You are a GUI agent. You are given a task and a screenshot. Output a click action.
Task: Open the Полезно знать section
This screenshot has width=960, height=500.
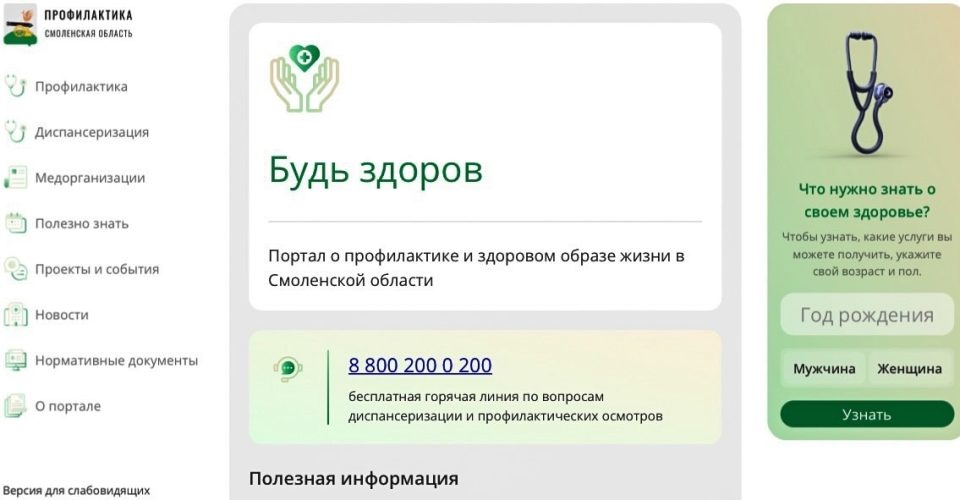(x=81, y=224)
